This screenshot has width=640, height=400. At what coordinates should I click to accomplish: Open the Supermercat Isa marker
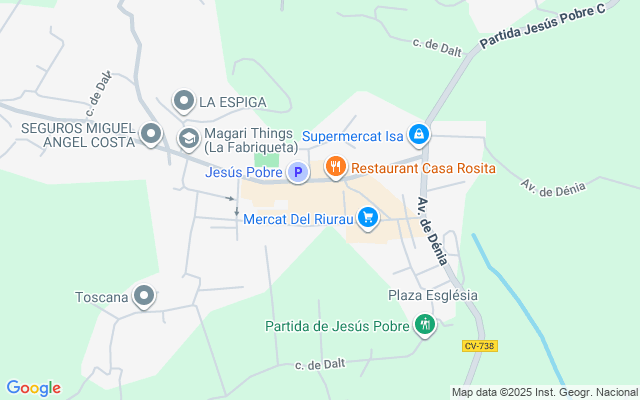tap(419, 133)
